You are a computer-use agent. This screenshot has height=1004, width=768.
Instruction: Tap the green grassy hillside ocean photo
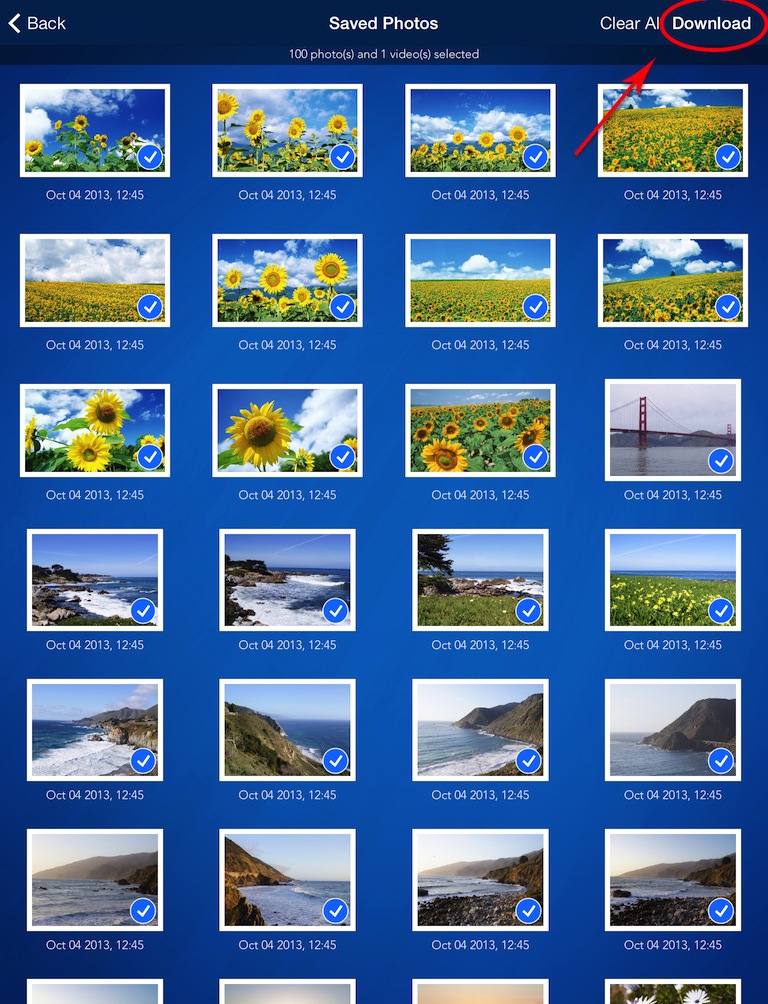click(x=287, y=730)
